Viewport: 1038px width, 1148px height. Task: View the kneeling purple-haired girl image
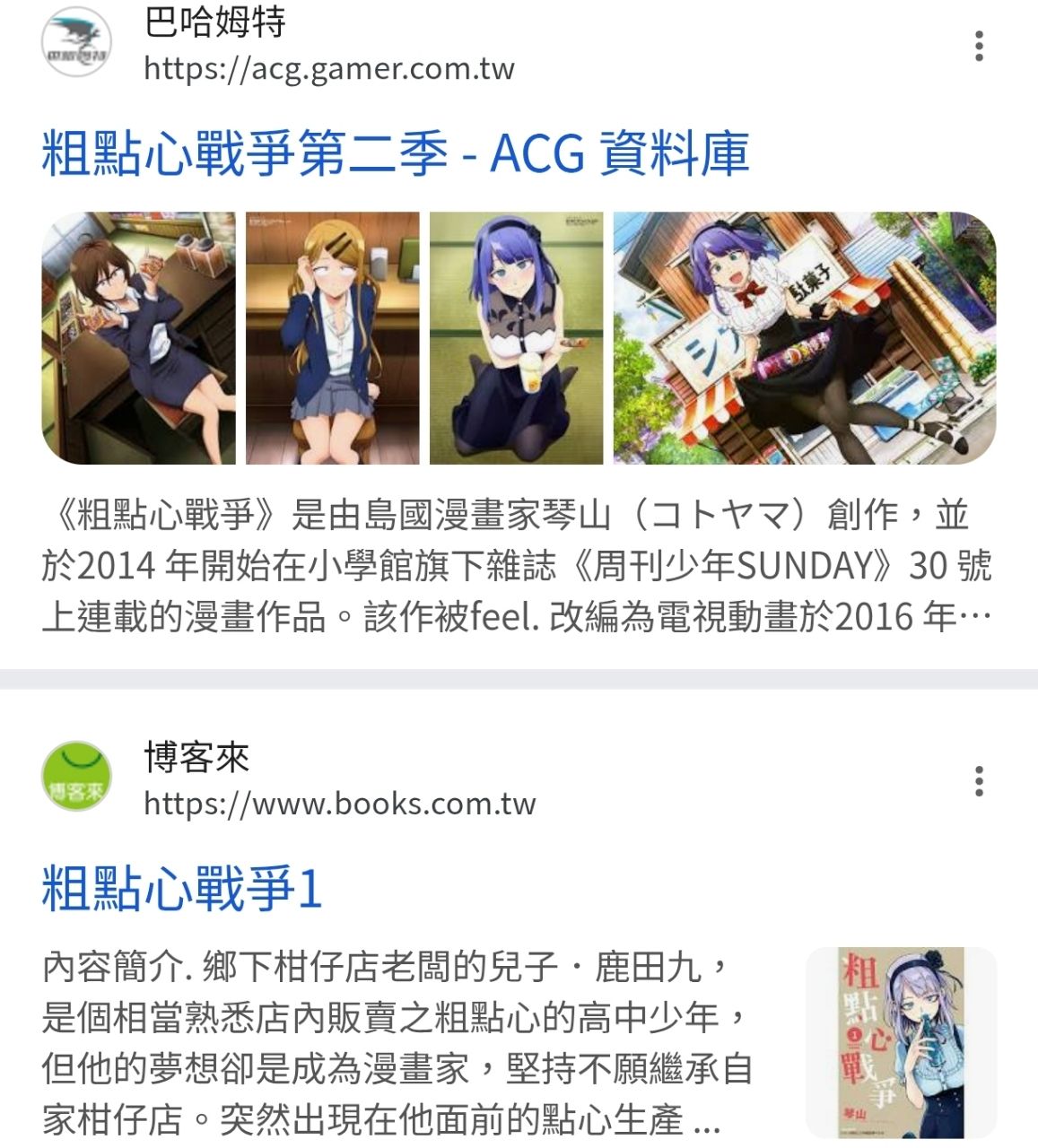(516, 338)
